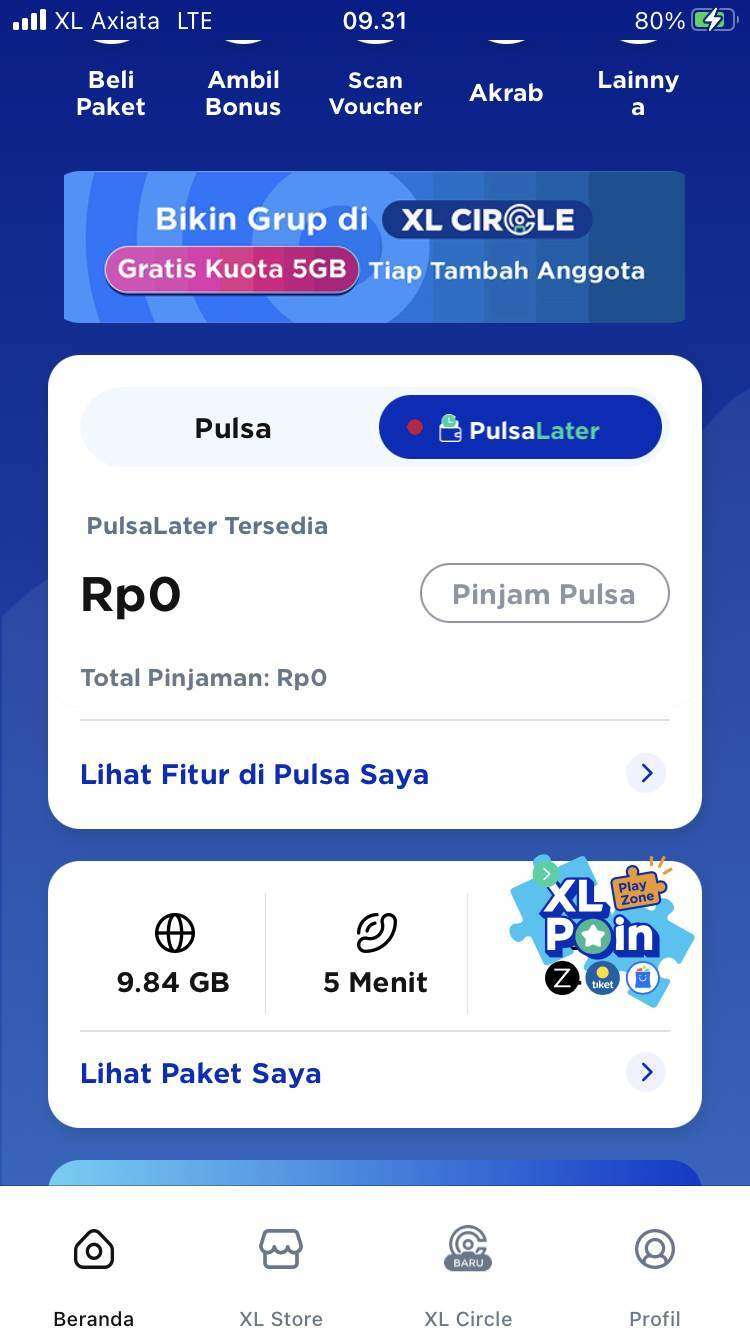Select the Beranda tab

[93, 1249]
